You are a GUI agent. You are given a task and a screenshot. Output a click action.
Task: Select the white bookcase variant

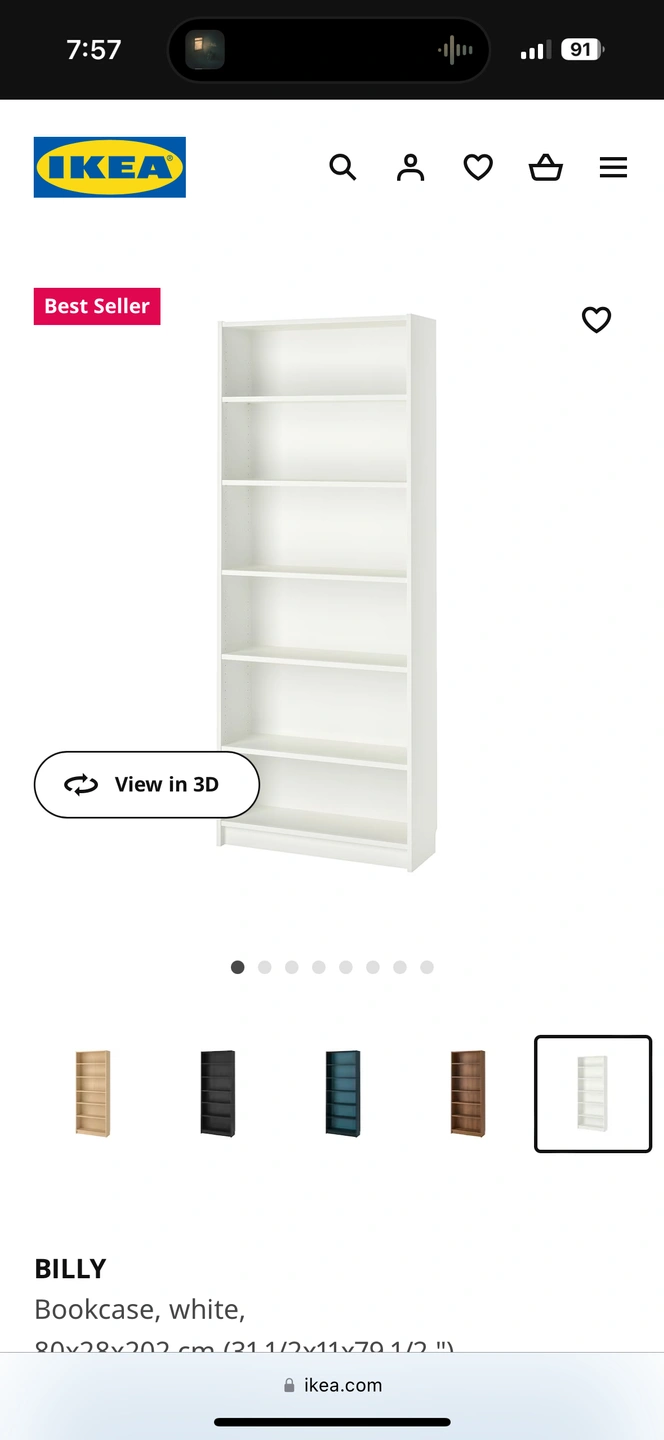point(593,1093)
